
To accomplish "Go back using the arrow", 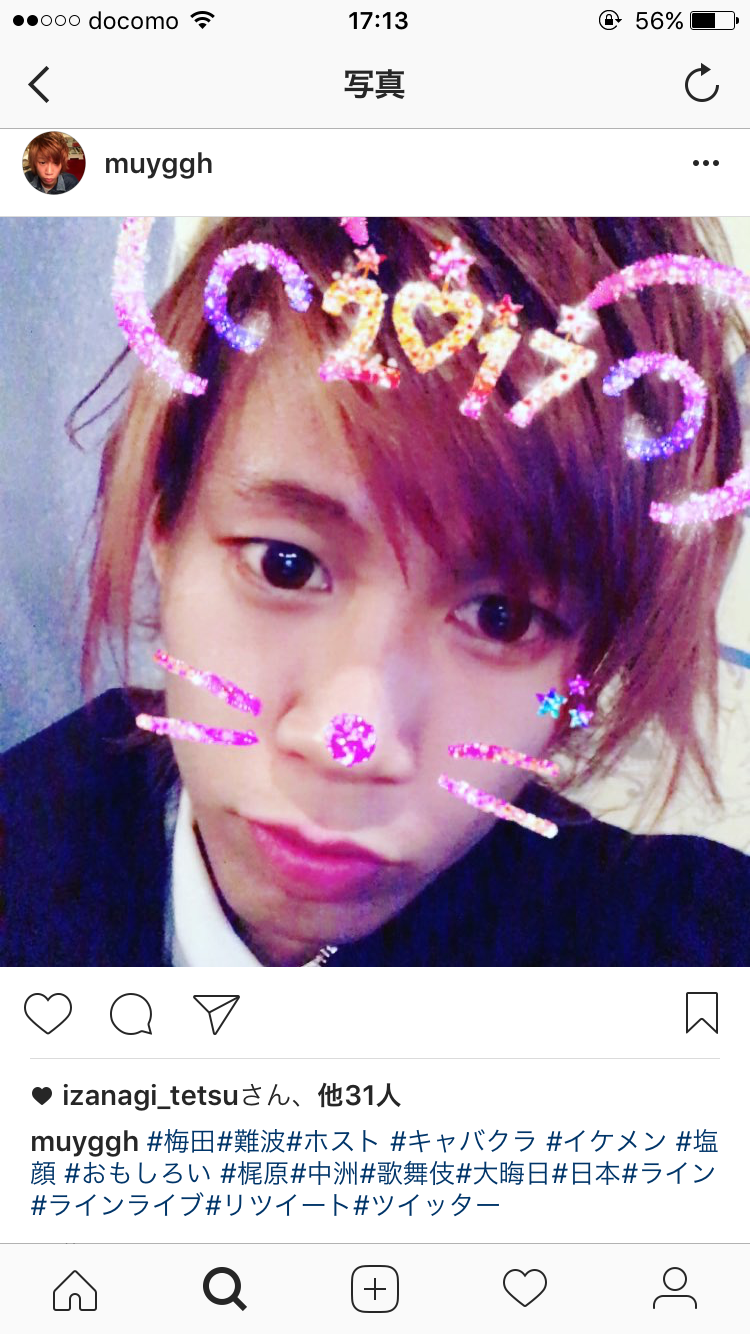I will (39, 85).
